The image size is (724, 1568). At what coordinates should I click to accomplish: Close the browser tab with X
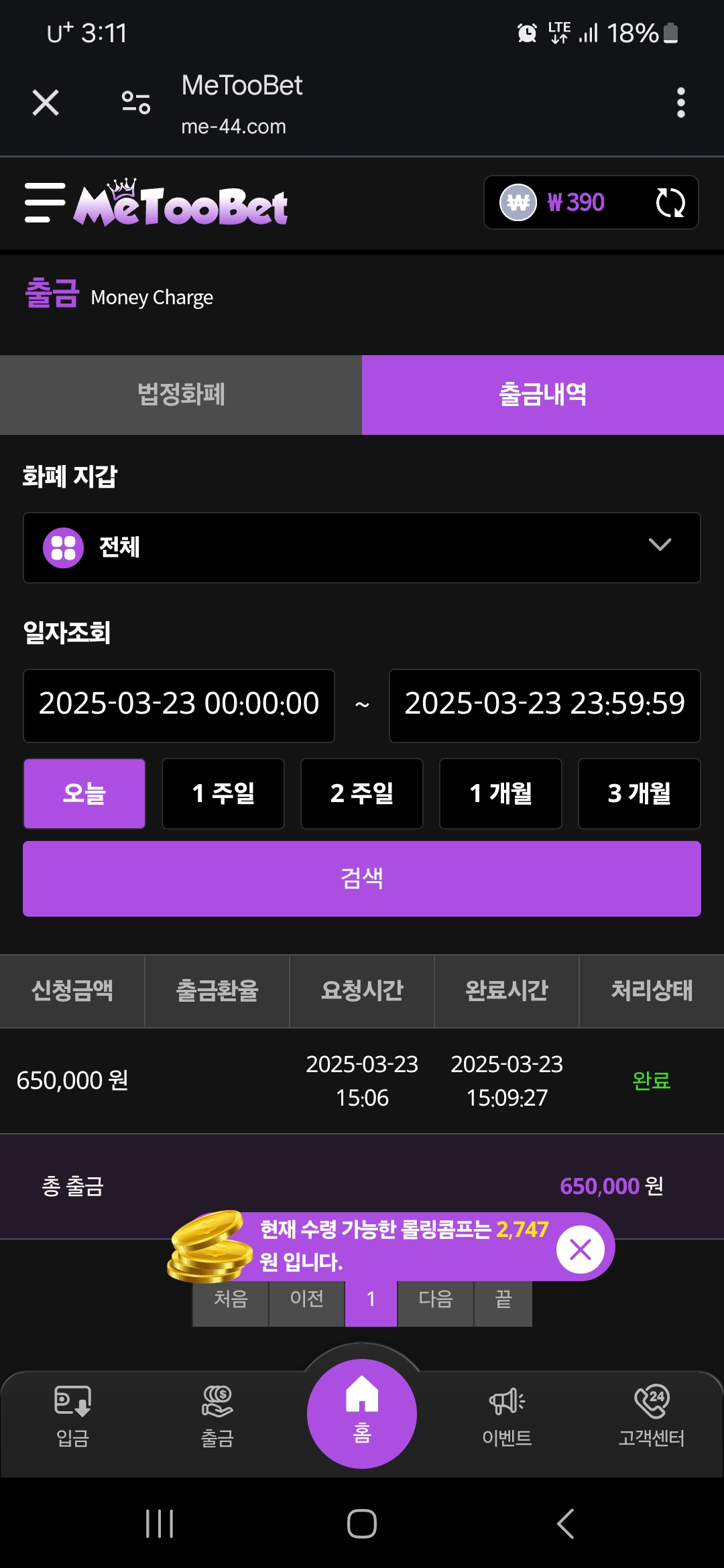point(46,103)
